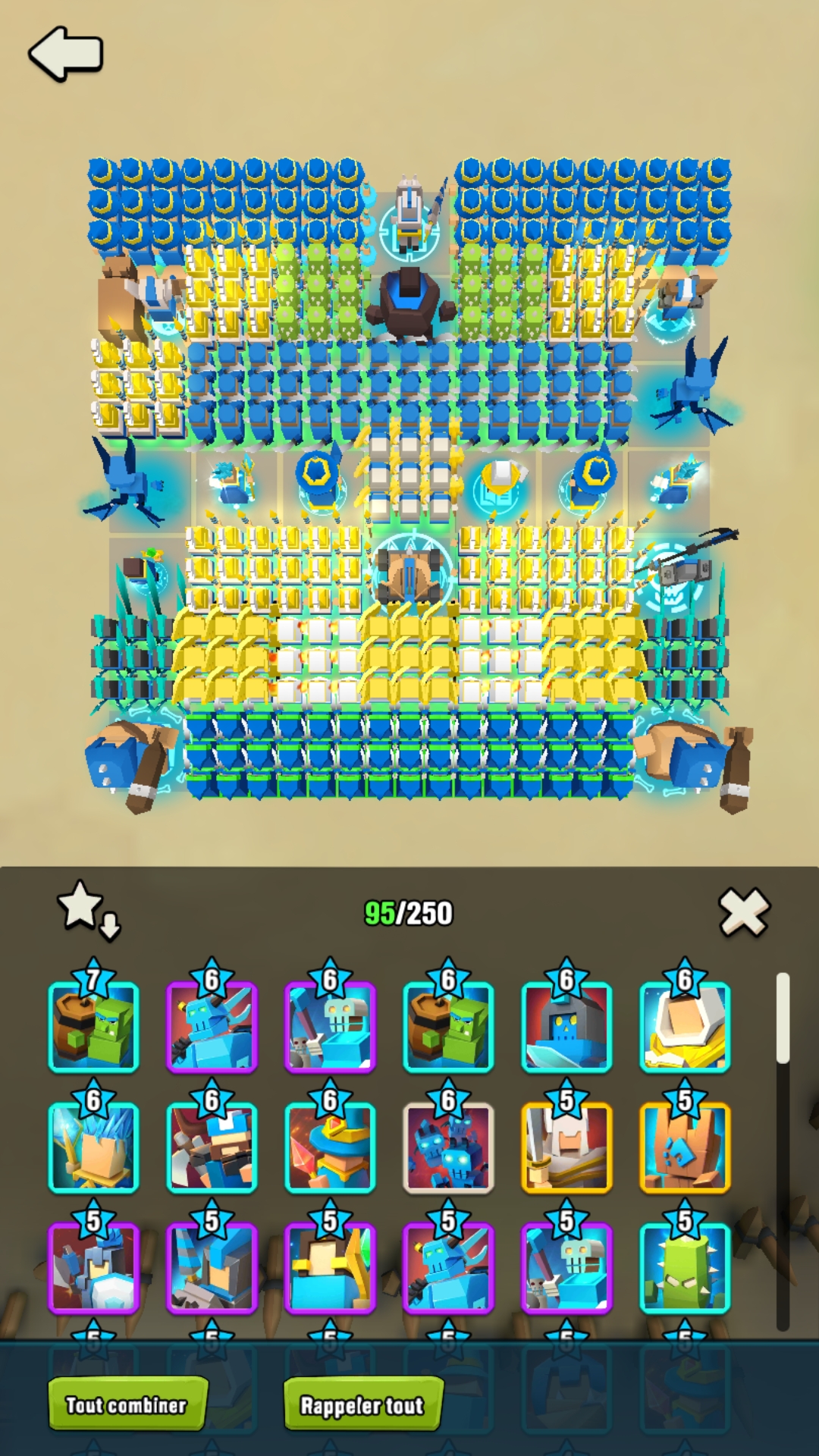Pick the level 6 dark armored knight card
Image resolution: width=819 pixels, height=1456 pixels.
tap(566, 1026)
